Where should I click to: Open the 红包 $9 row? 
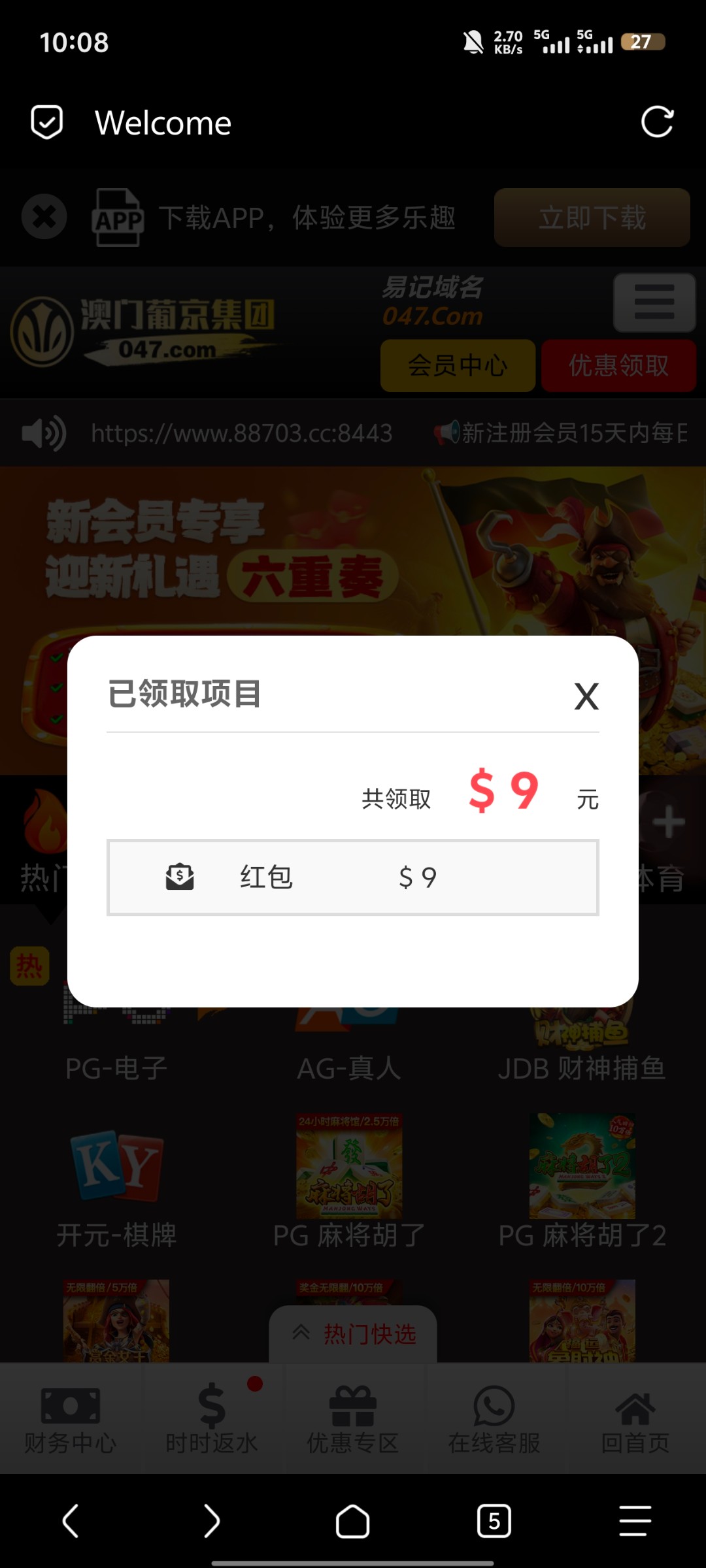pyautogui.click(x=352, y=877)
